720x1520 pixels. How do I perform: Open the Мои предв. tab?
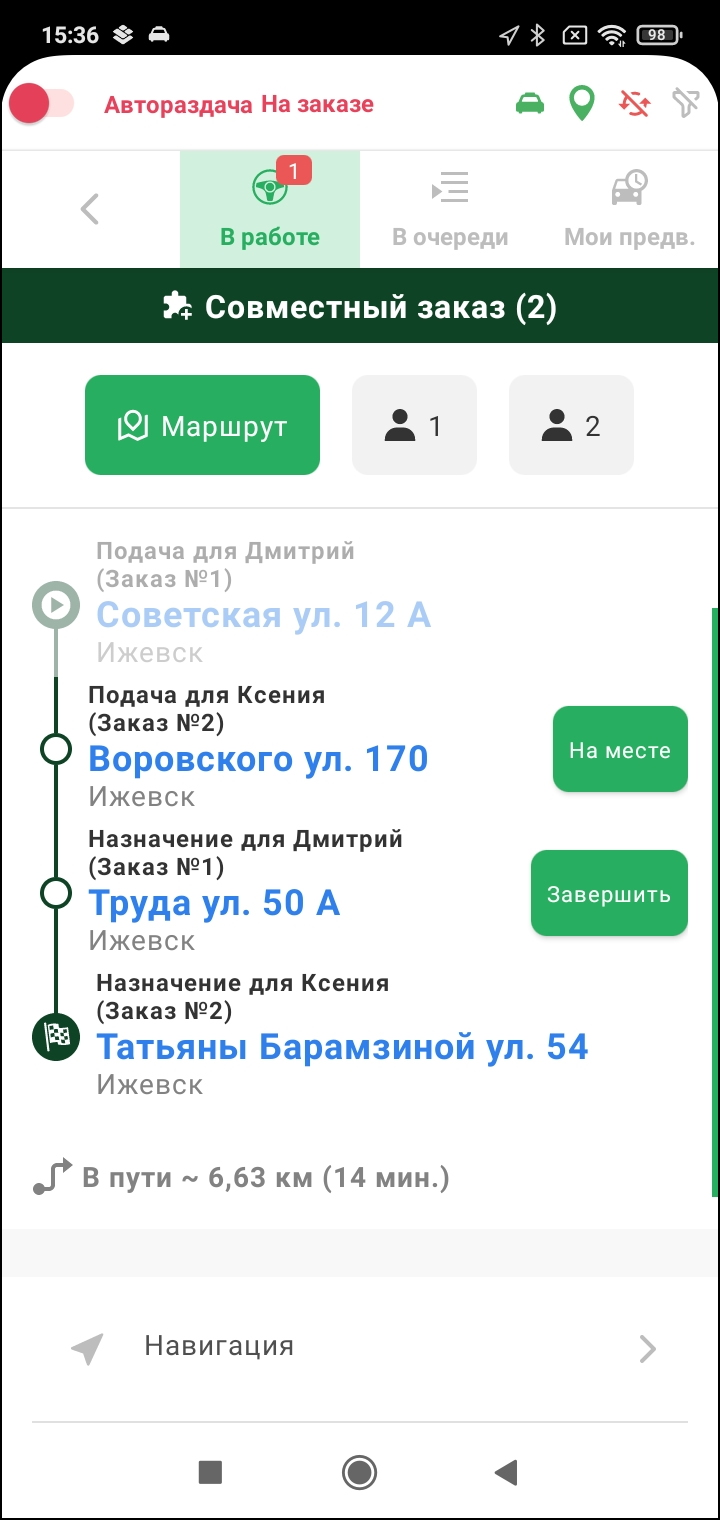[x=629, y=210]
